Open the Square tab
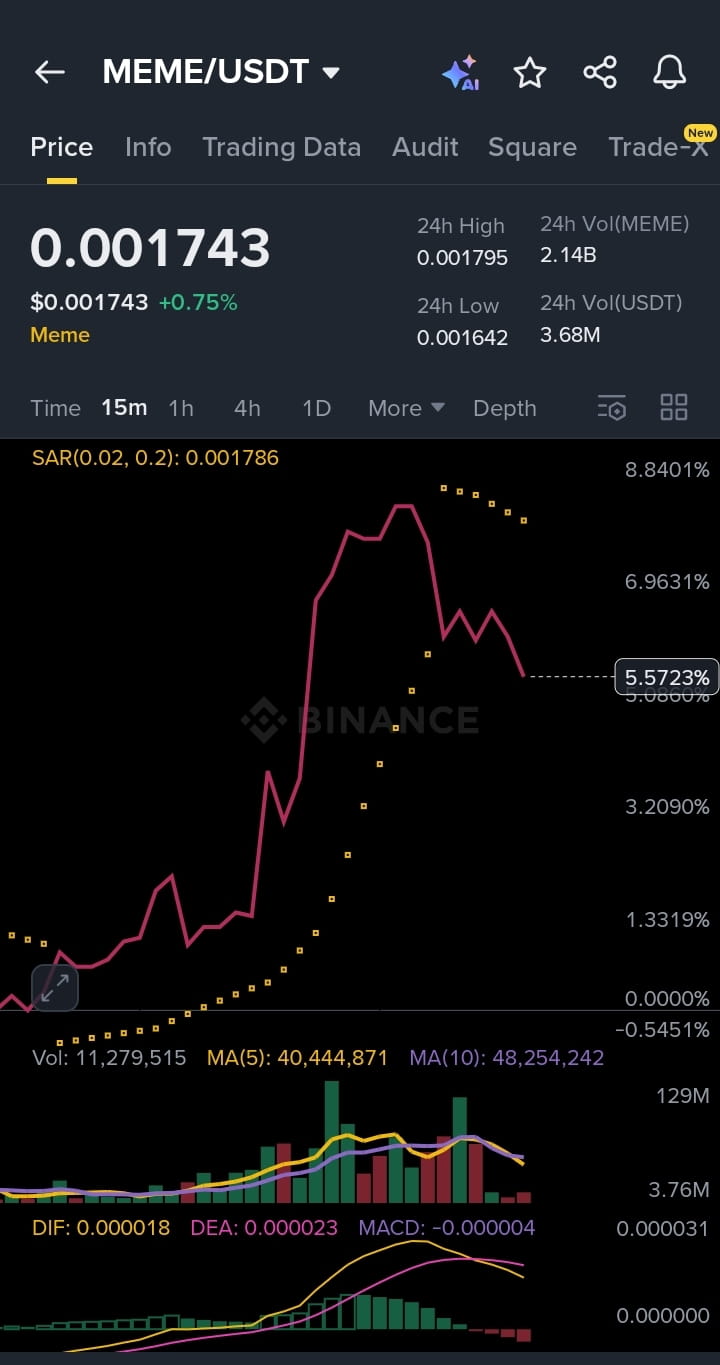 point(532,147)
